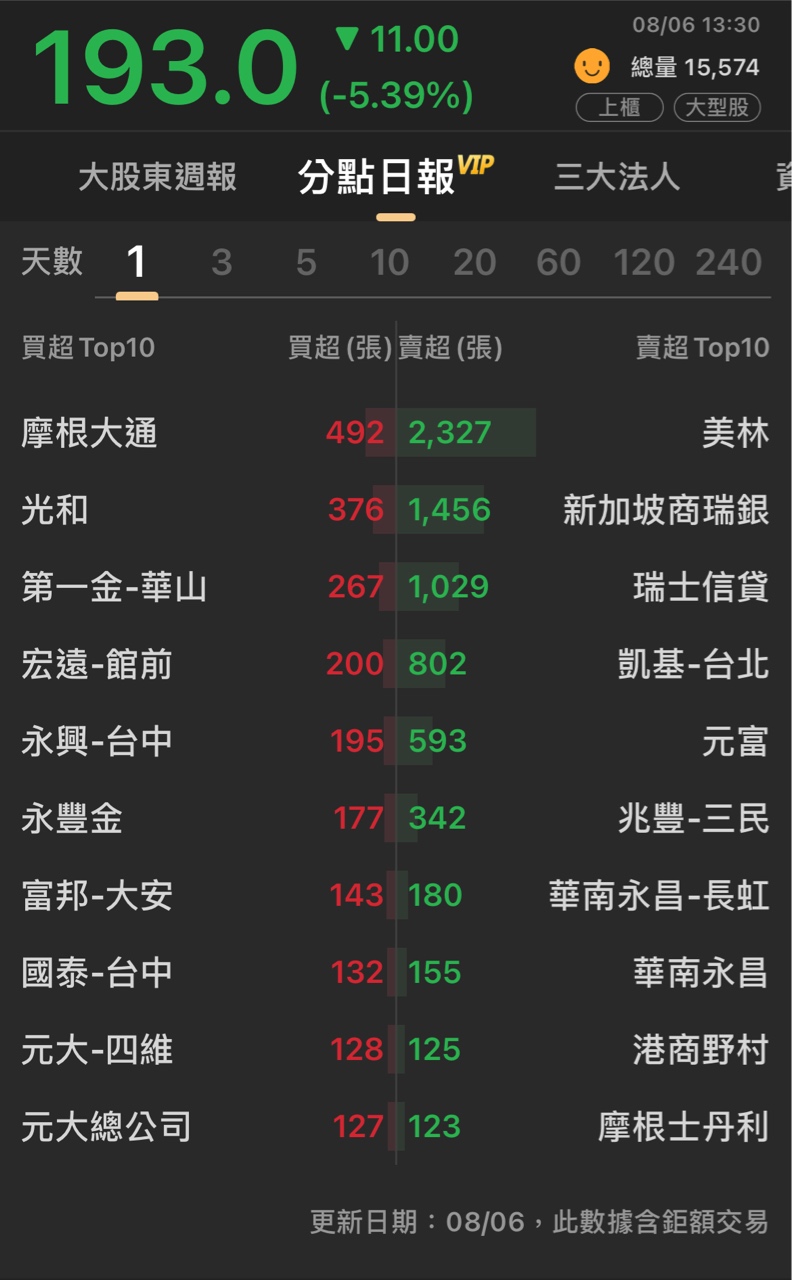The height and width of the screenshot is (1280, 792).
Task: Open the 美林 sell-side broker
Action: 735,433
